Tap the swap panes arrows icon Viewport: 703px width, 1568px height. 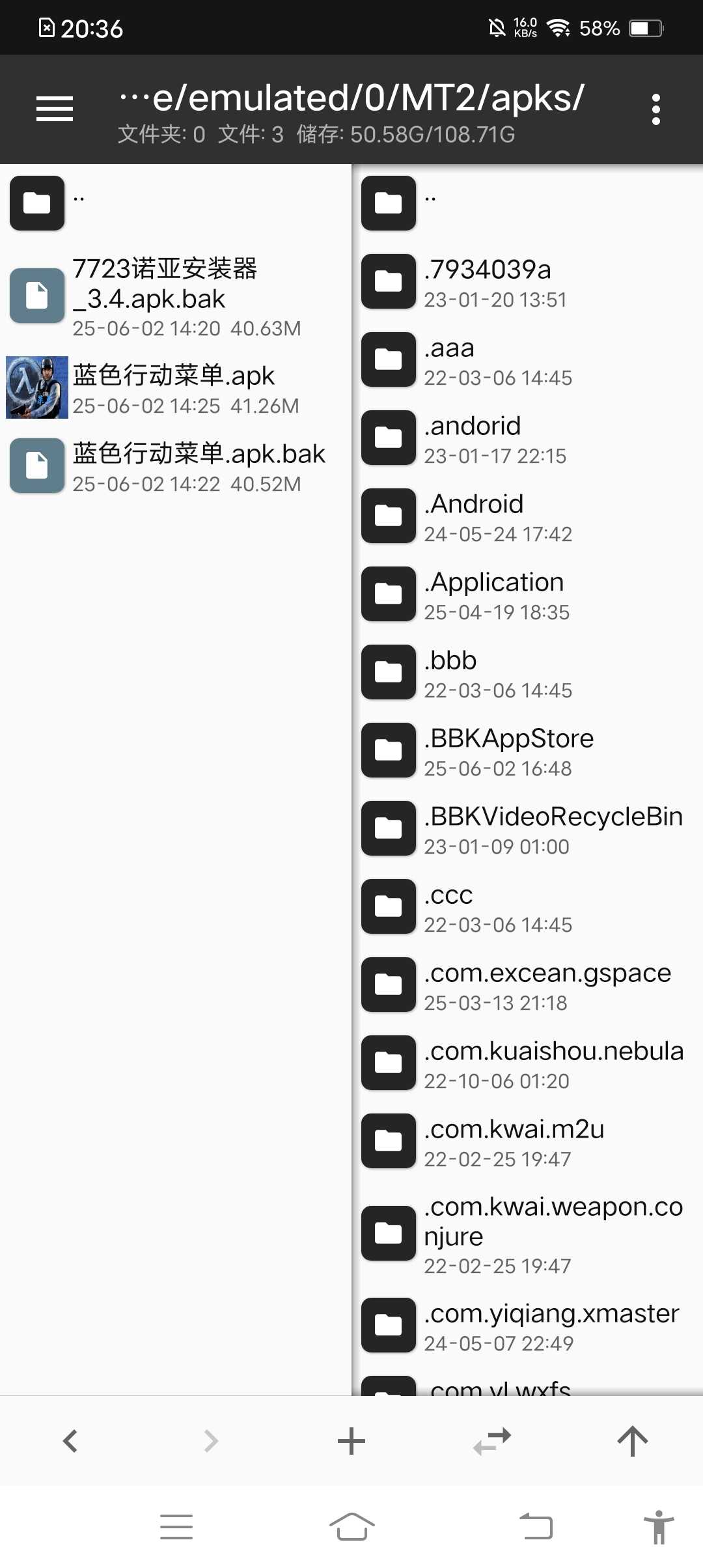coord(492,1441)
